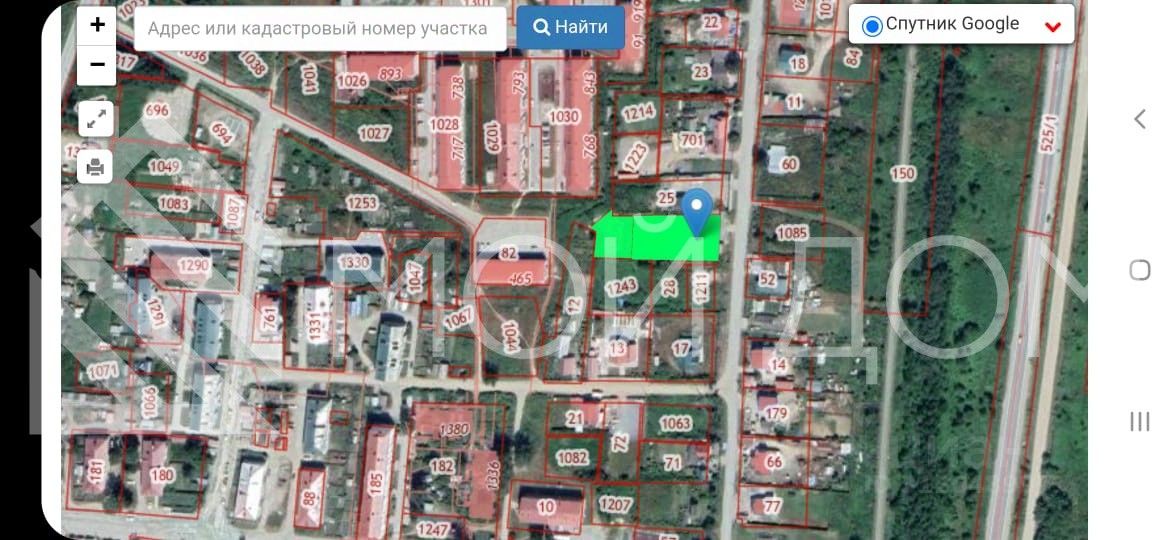Viewport: 1170px width, 540px height.
Task: Focus the address or cadastral number field
Action: (x=318, y=28)
